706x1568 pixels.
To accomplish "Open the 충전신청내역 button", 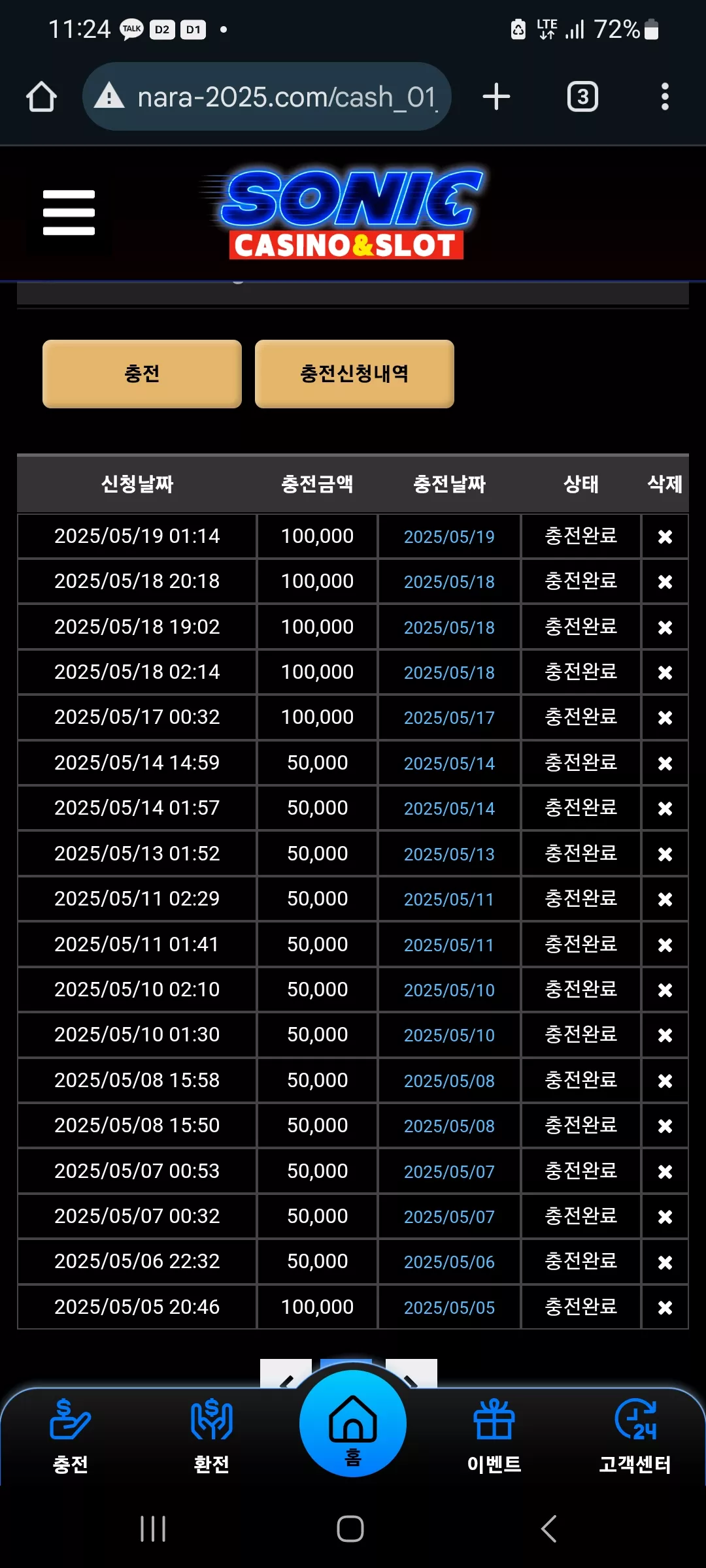I will click(354, 374).
